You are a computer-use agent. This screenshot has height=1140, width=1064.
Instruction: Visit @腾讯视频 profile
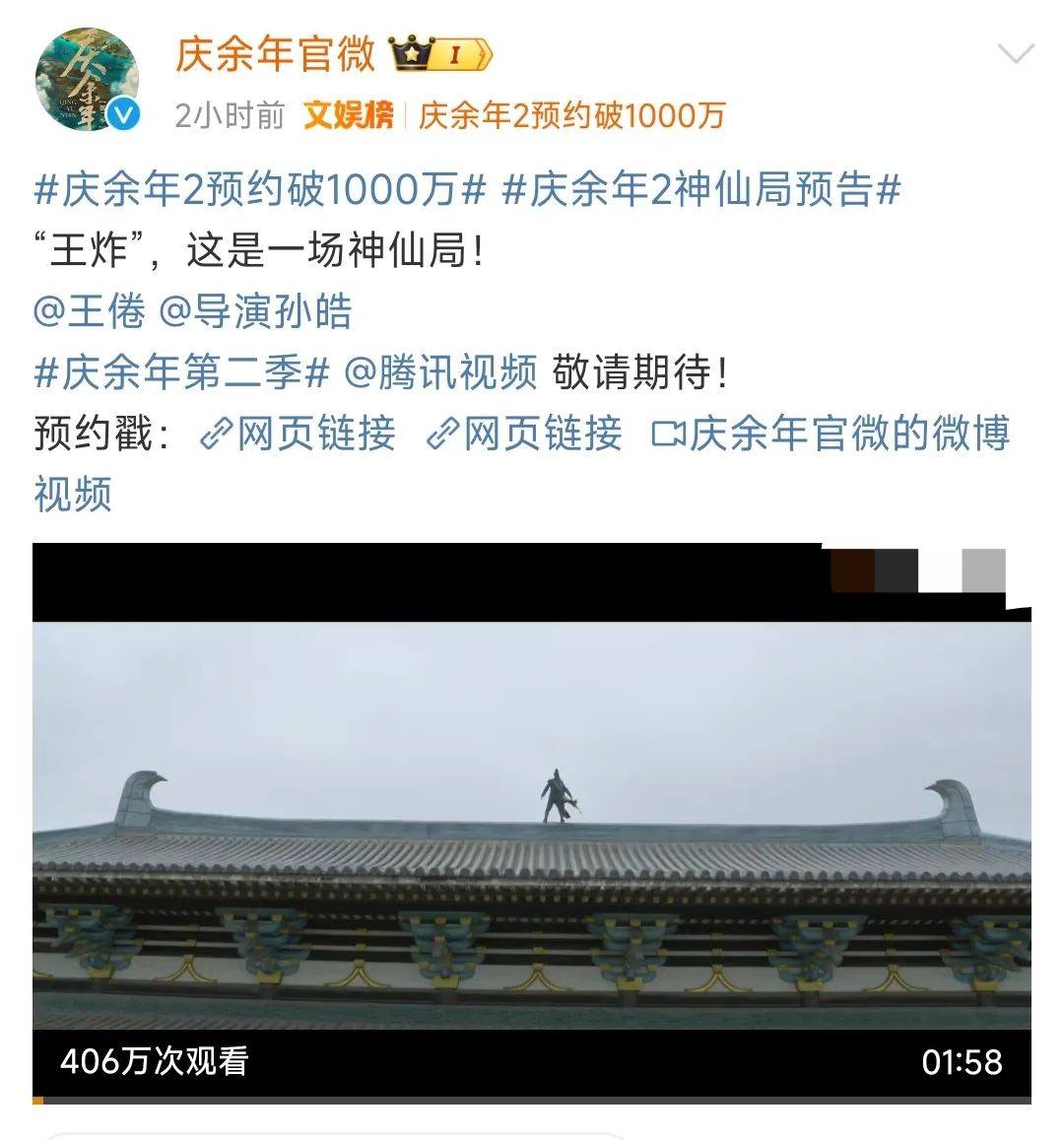440,372
